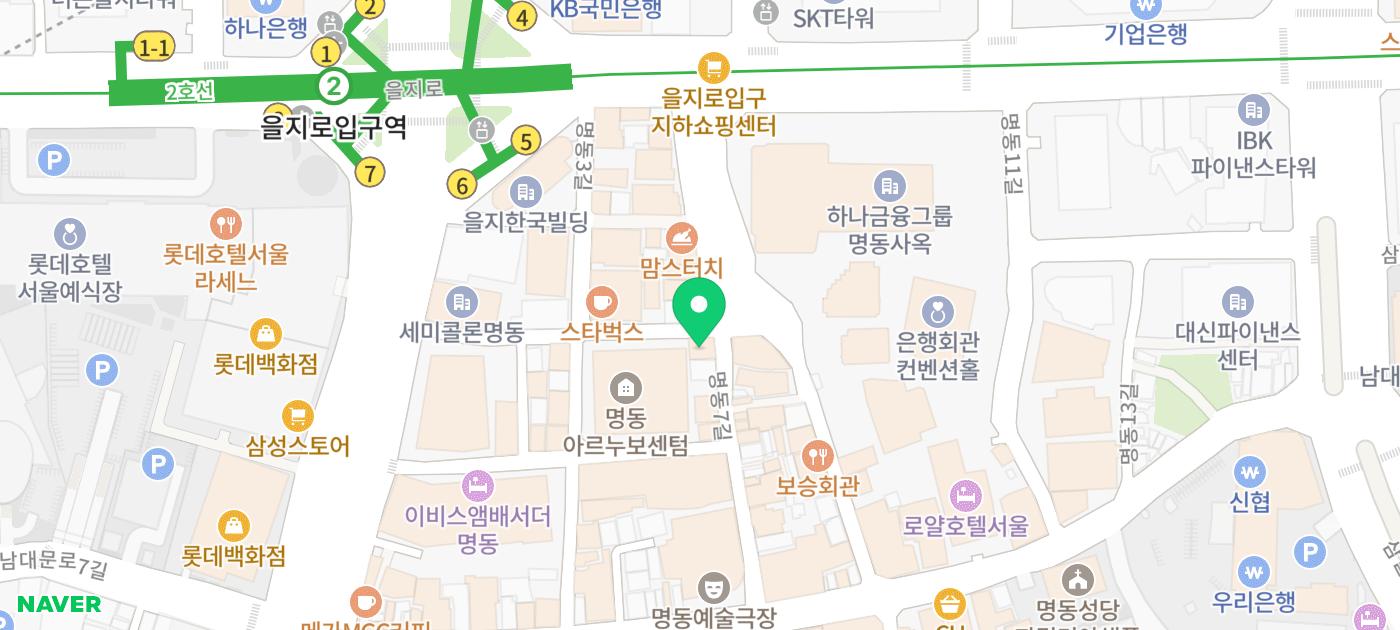Tap the 을지한국빌딩 building marker
The image size is (1400, 630).
tap(526, 191)
